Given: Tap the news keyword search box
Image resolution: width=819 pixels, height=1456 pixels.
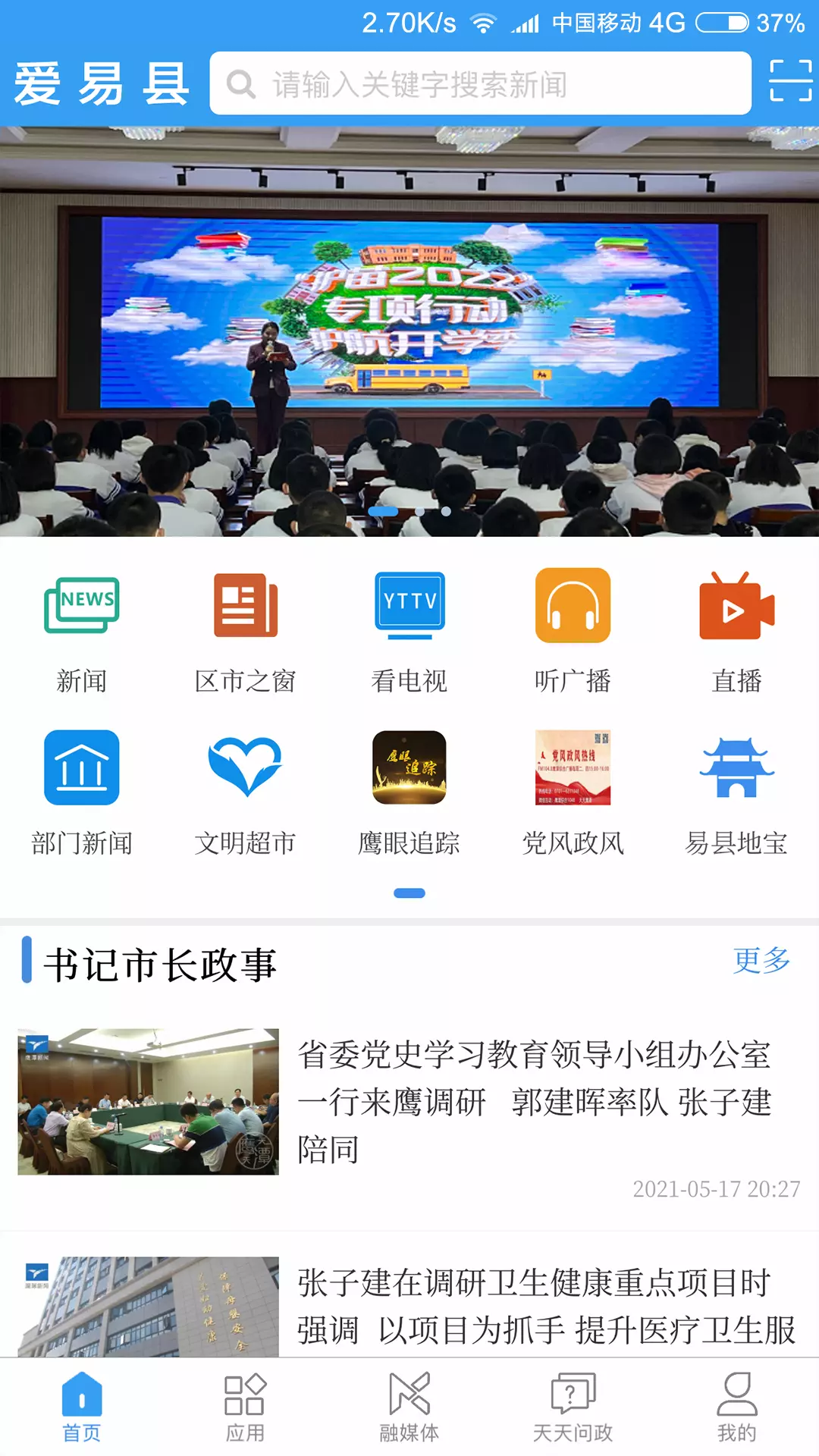Looking at the screenshot, I should pyautogui.click(x=480, y=83).
